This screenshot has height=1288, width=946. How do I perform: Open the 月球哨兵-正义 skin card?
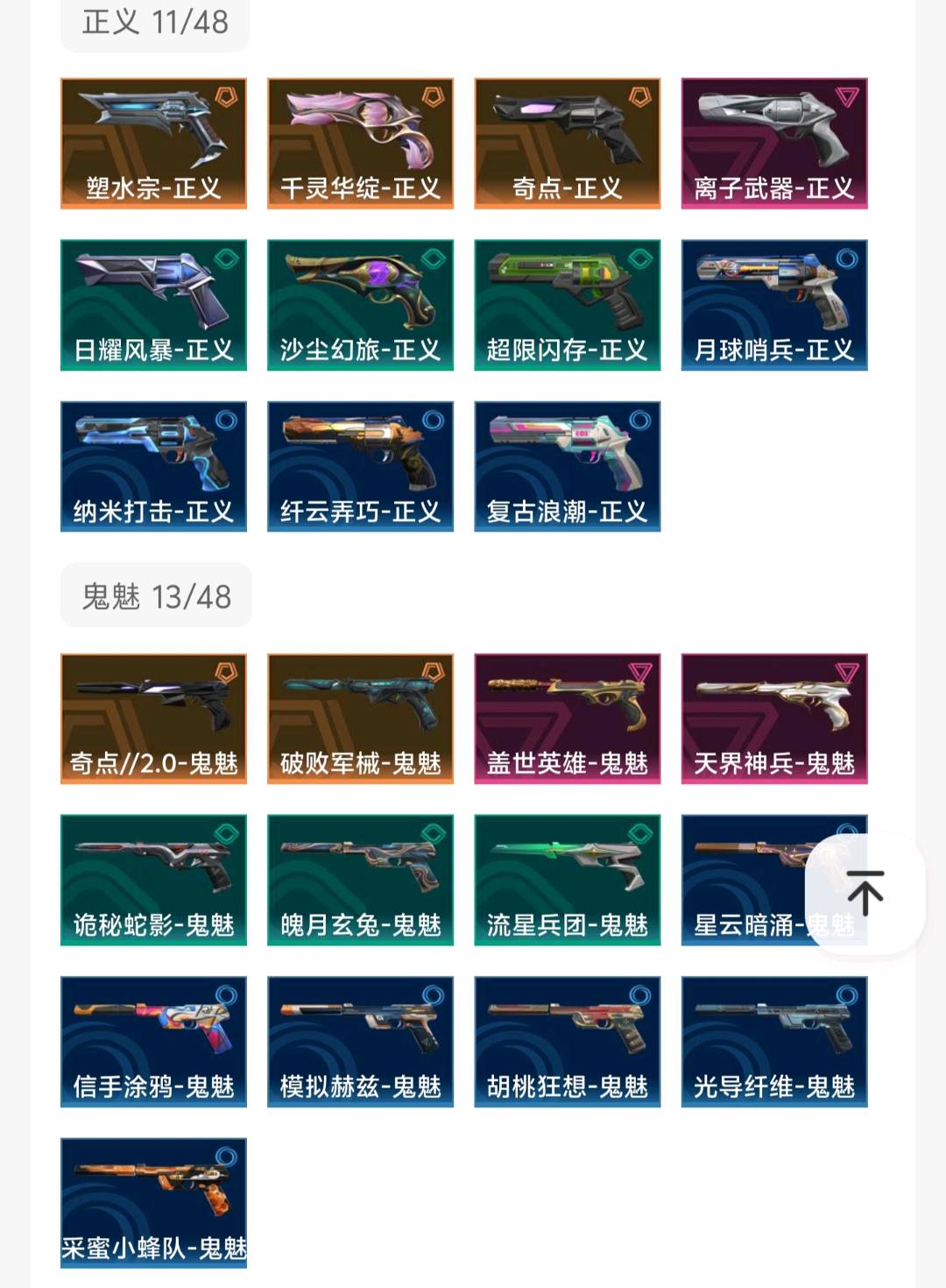click(773, 304)
